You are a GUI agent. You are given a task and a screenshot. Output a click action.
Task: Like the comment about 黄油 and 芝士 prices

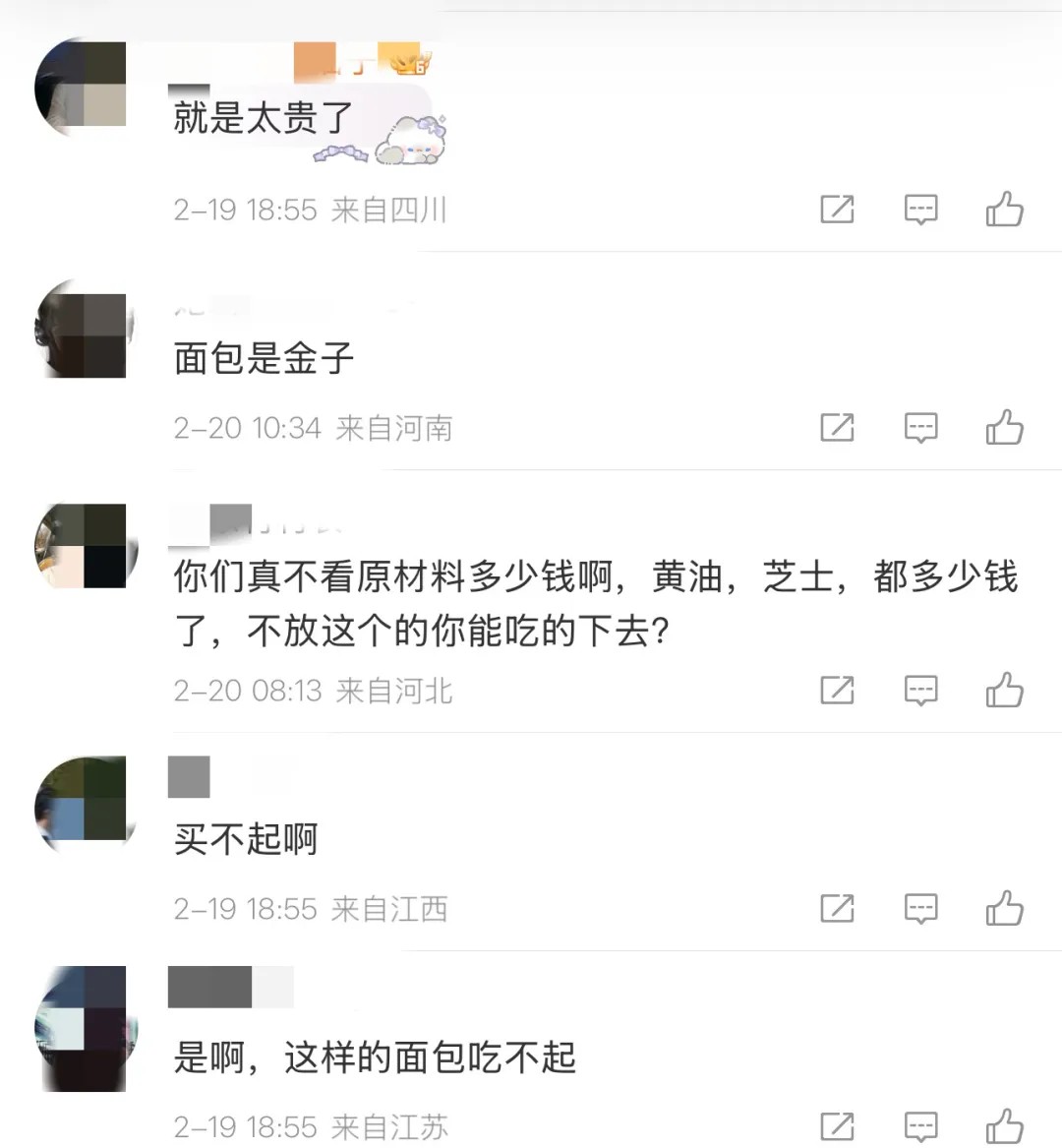click(x=1005, y=690)
